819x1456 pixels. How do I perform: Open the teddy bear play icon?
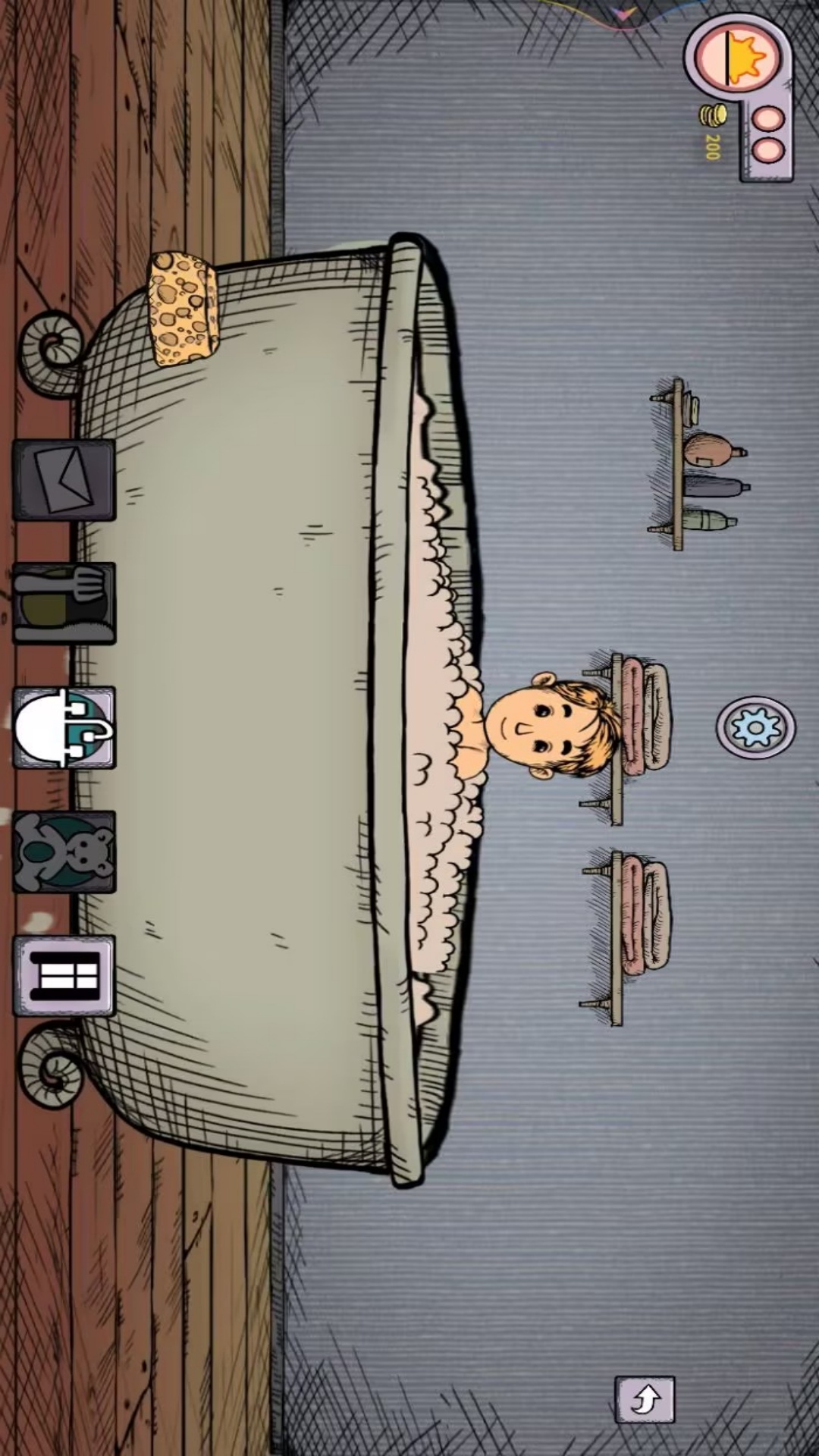(64, 852)
